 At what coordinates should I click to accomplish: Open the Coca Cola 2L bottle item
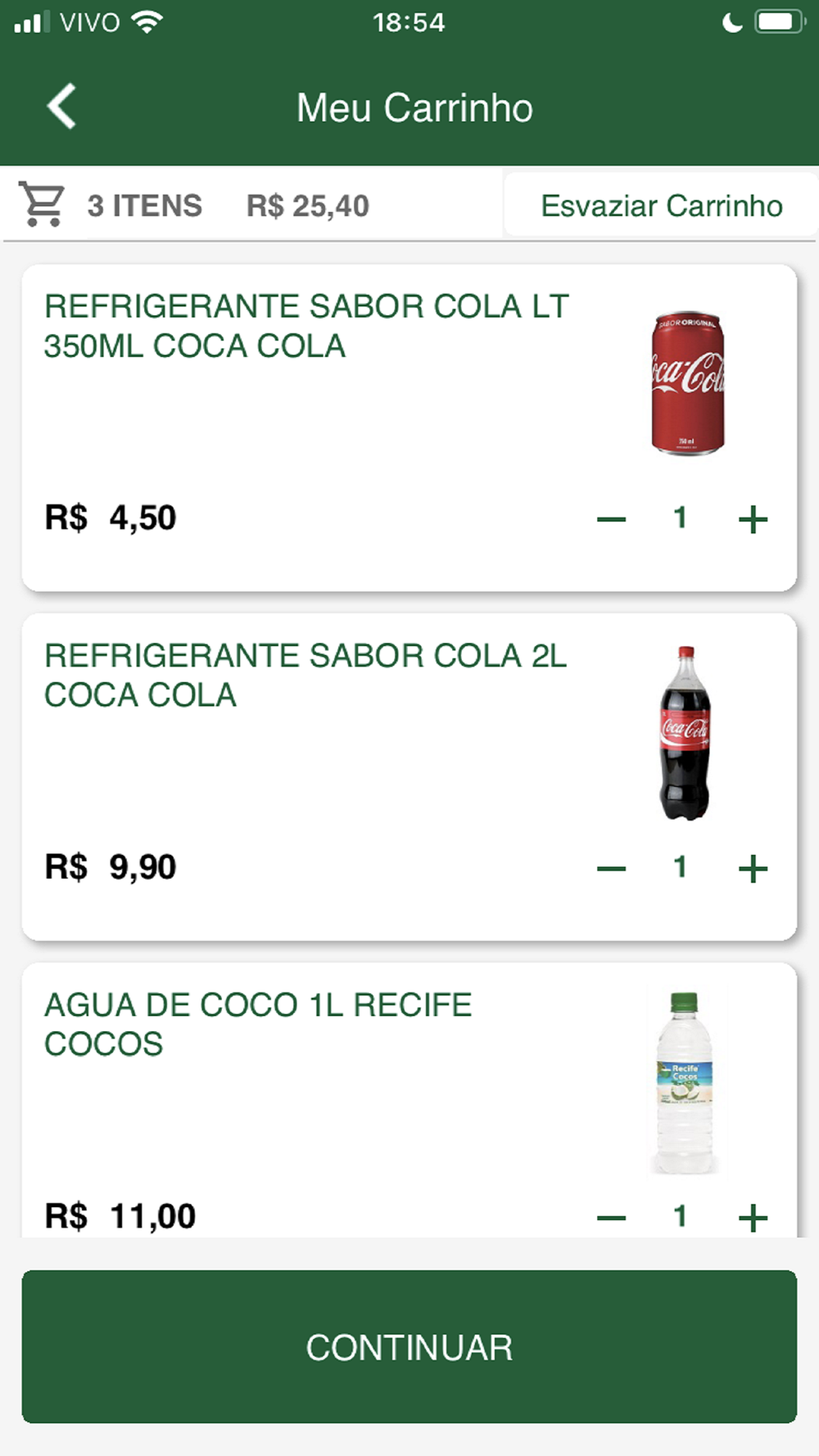pos(305,676)
